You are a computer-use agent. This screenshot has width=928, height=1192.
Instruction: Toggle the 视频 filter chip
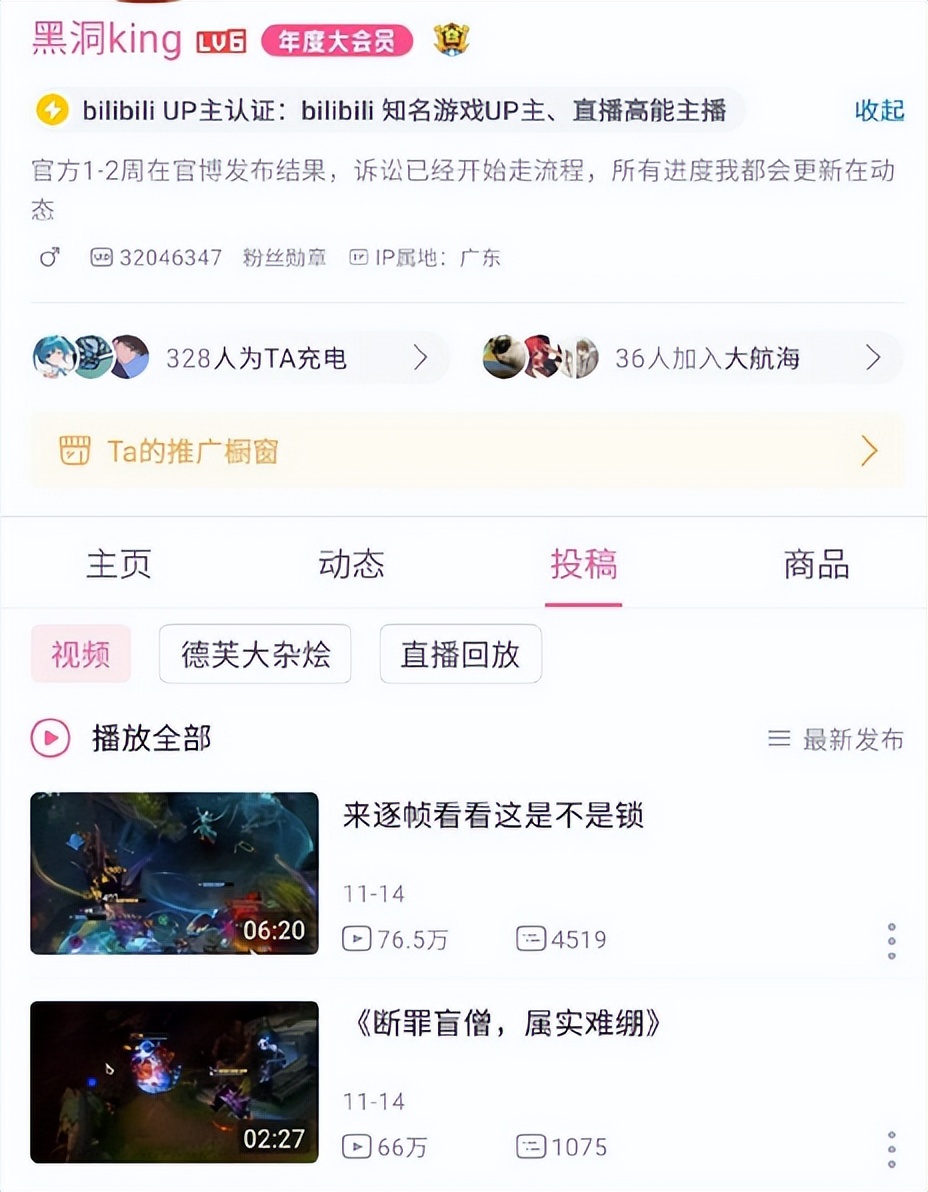point(80,654)
